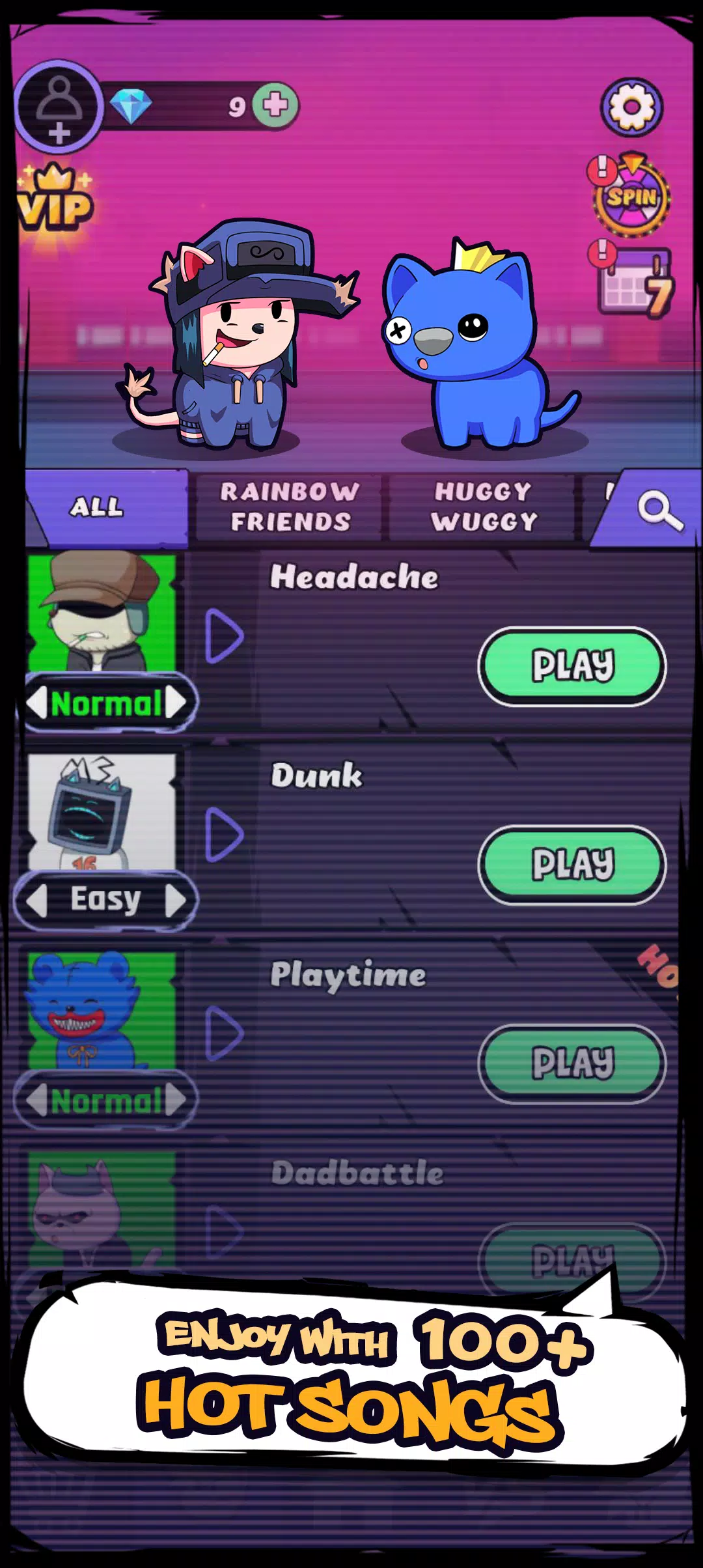Play the song Playtime

(x=572, y=1063)
